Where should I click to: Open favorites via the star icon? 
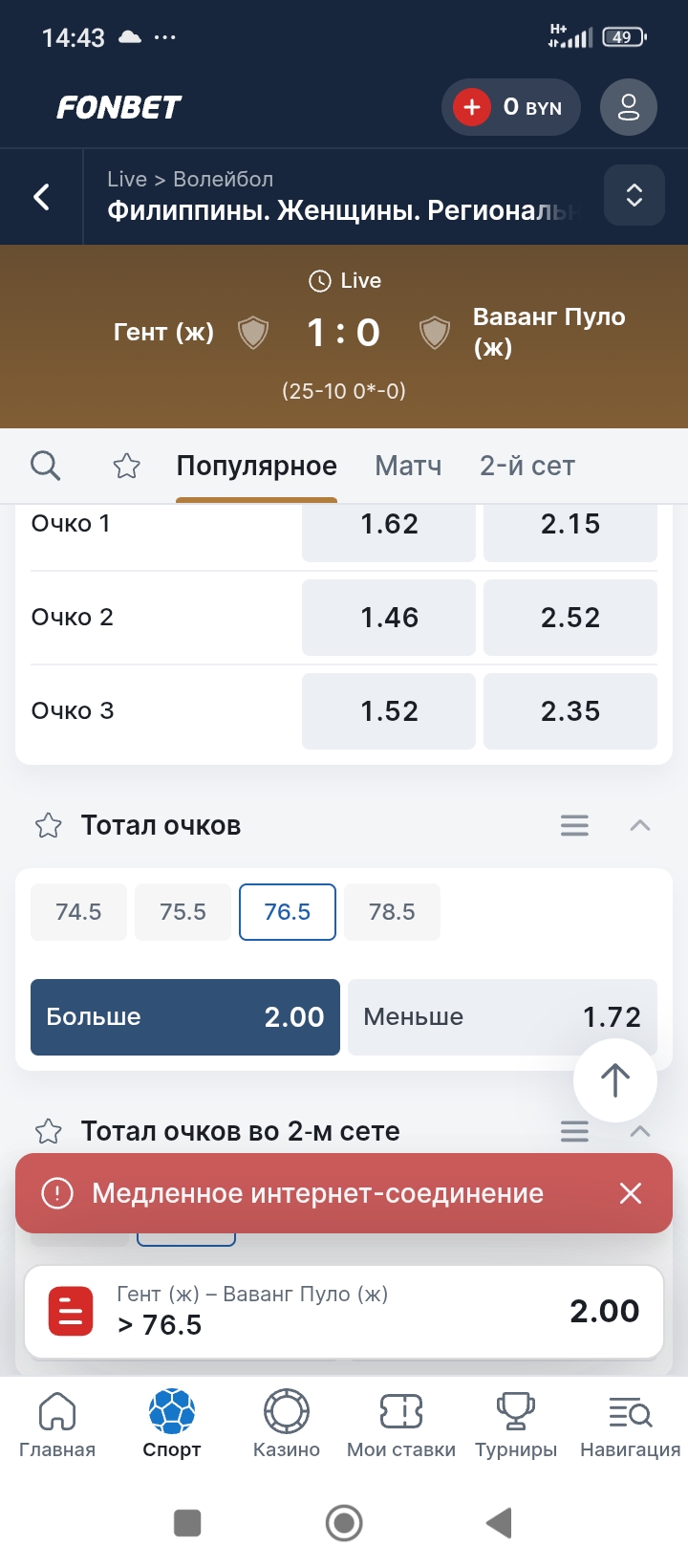(x=126, y=466)
